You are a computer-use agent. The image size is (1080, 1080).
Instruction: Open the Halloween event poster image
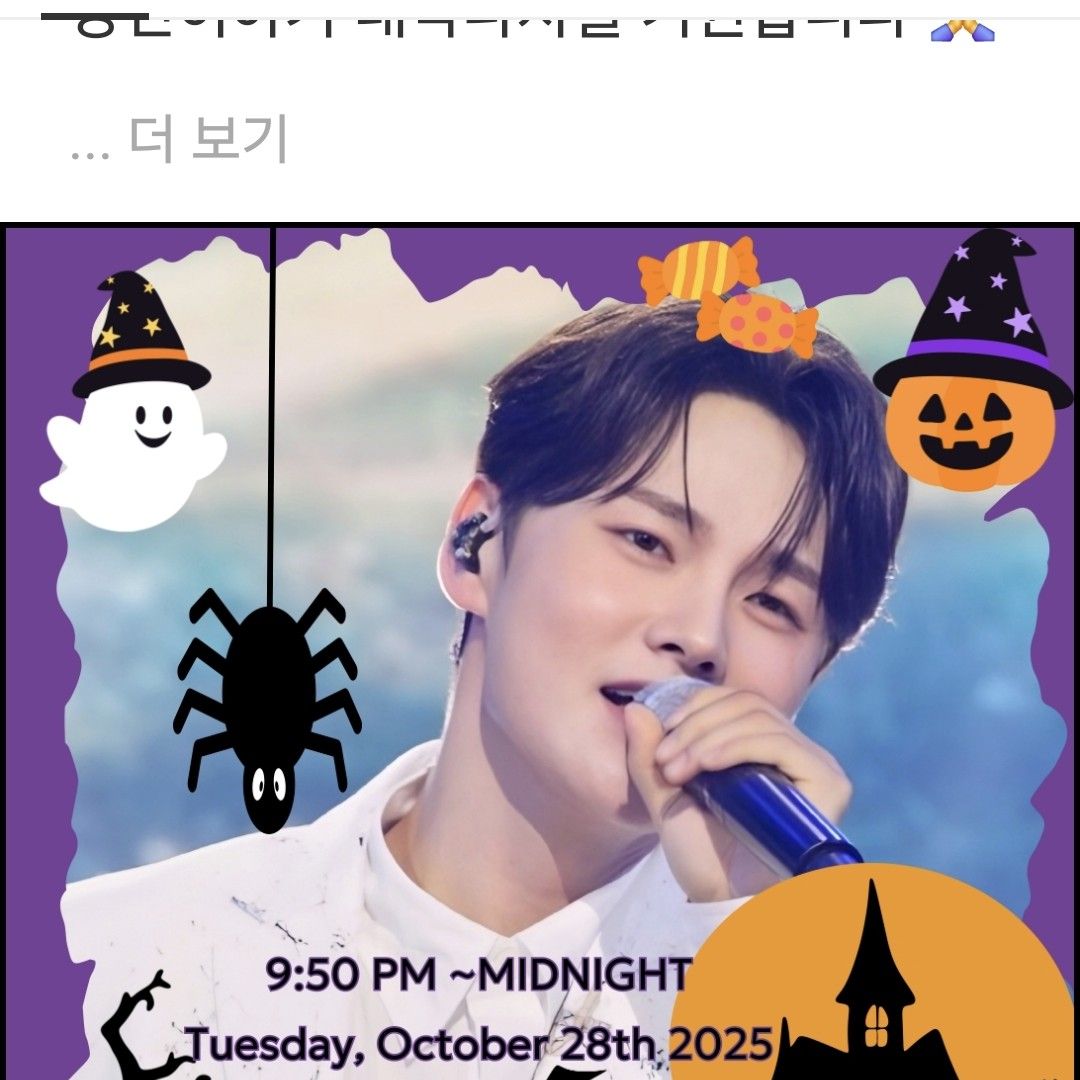(x=540, y=650)
